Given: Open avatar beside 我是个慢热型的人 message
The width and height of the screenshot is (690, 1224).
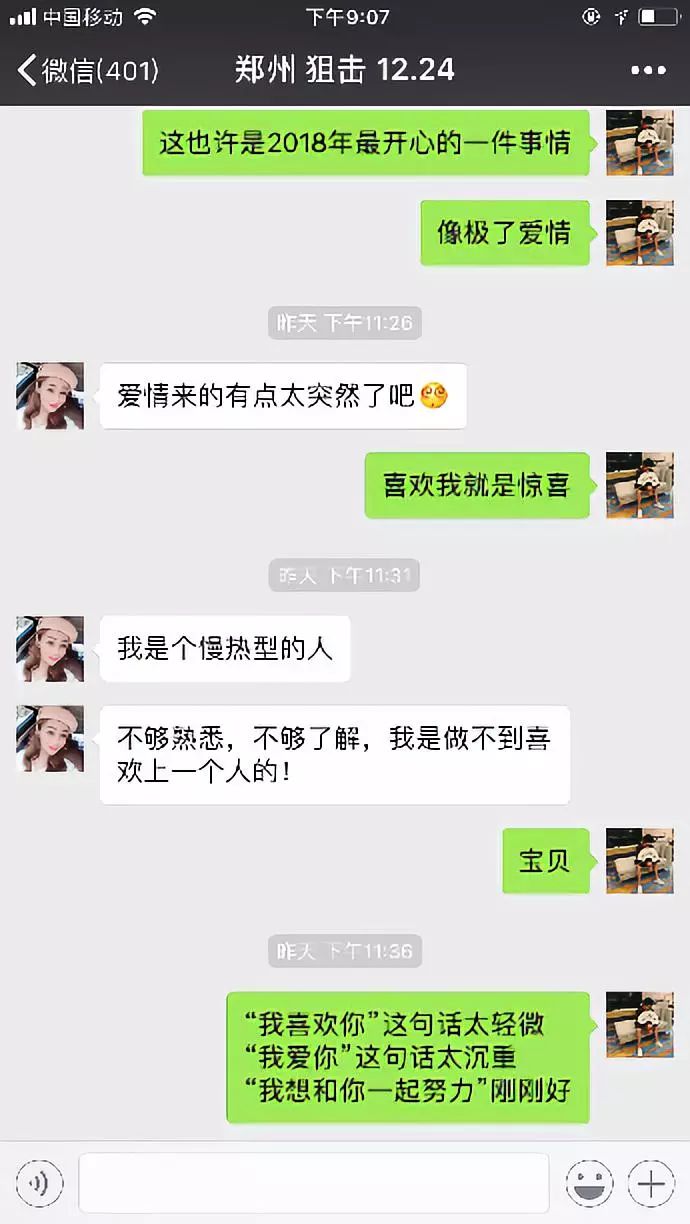Looking at the screenshot, I should coord(50,649).
